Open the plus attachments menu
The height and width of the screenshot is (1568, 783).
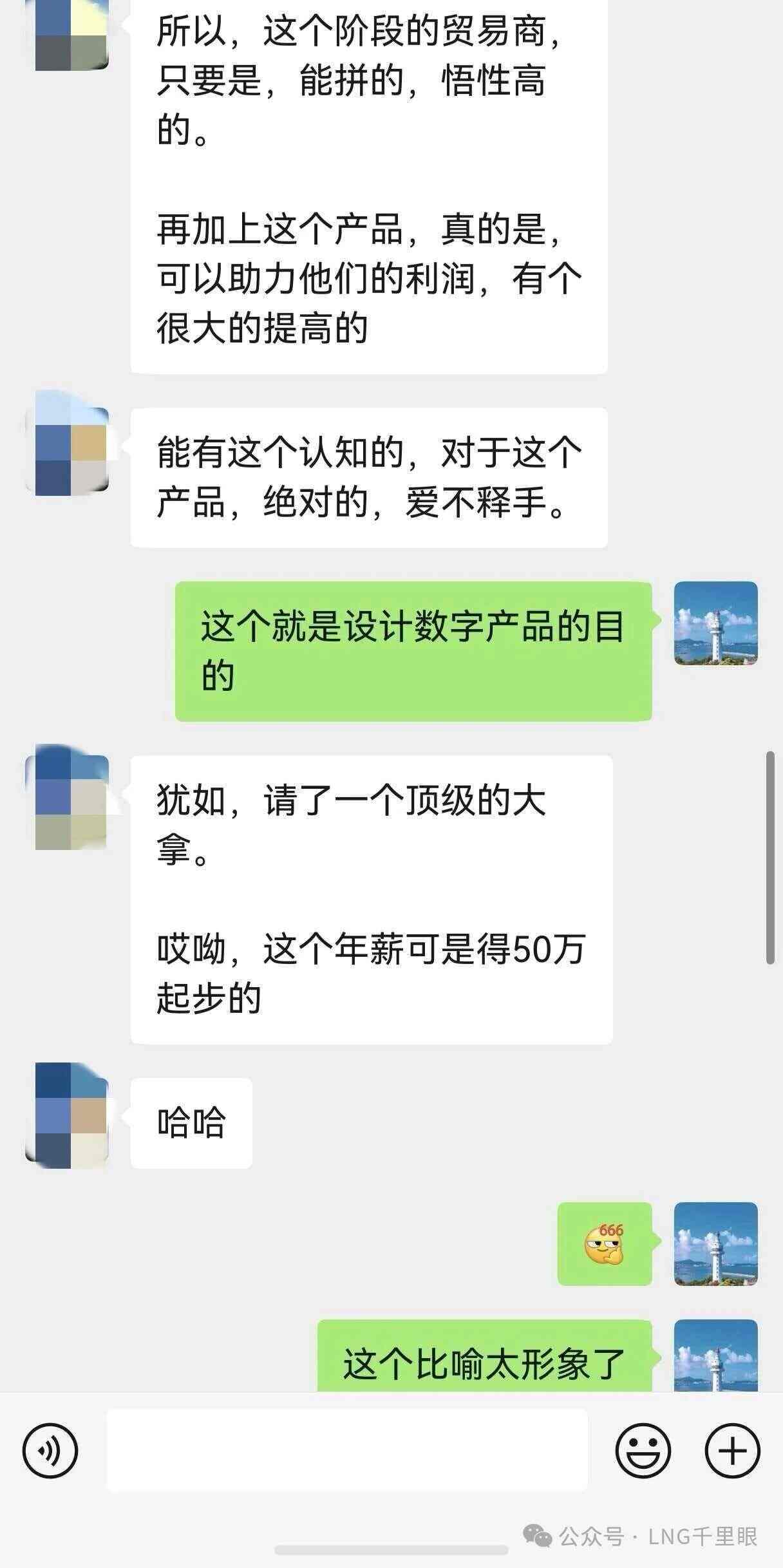click(732, 1451)
